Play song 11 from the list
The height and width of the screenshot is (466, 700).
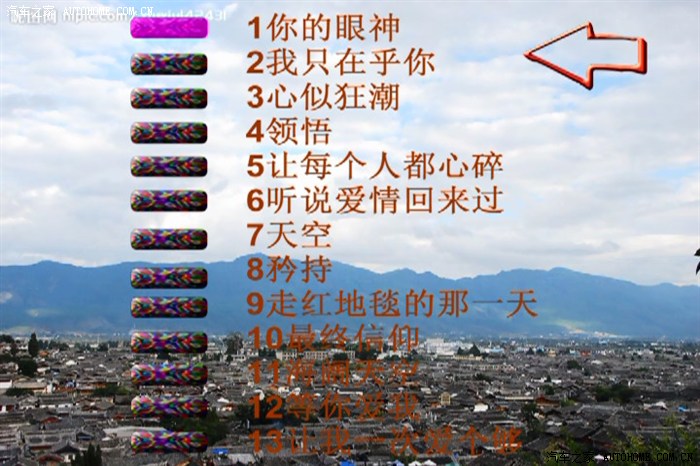(169, 374)
